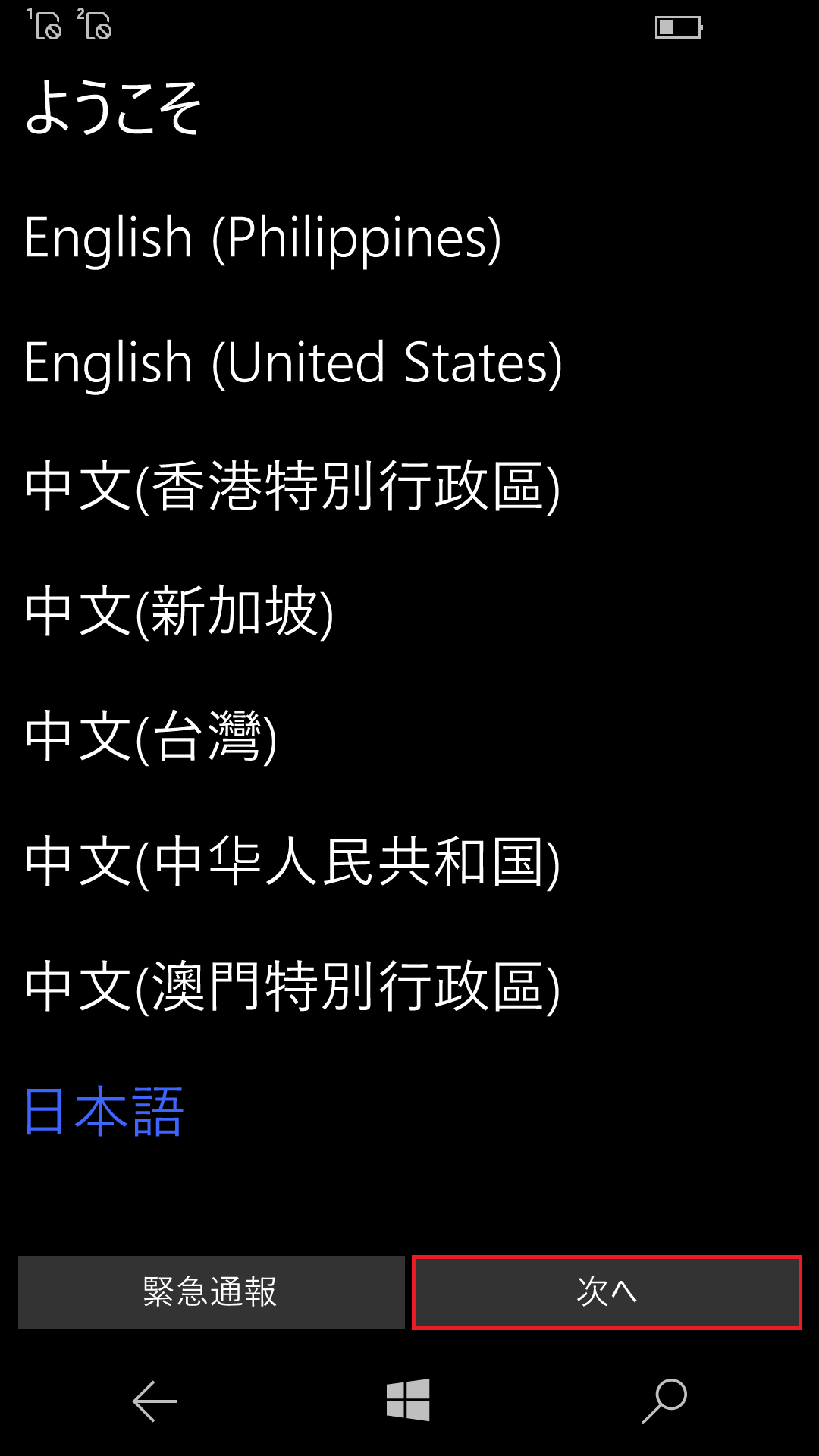Pick 中文(澳門特別行政區) option
The image size is (819, 1456).
293,988
